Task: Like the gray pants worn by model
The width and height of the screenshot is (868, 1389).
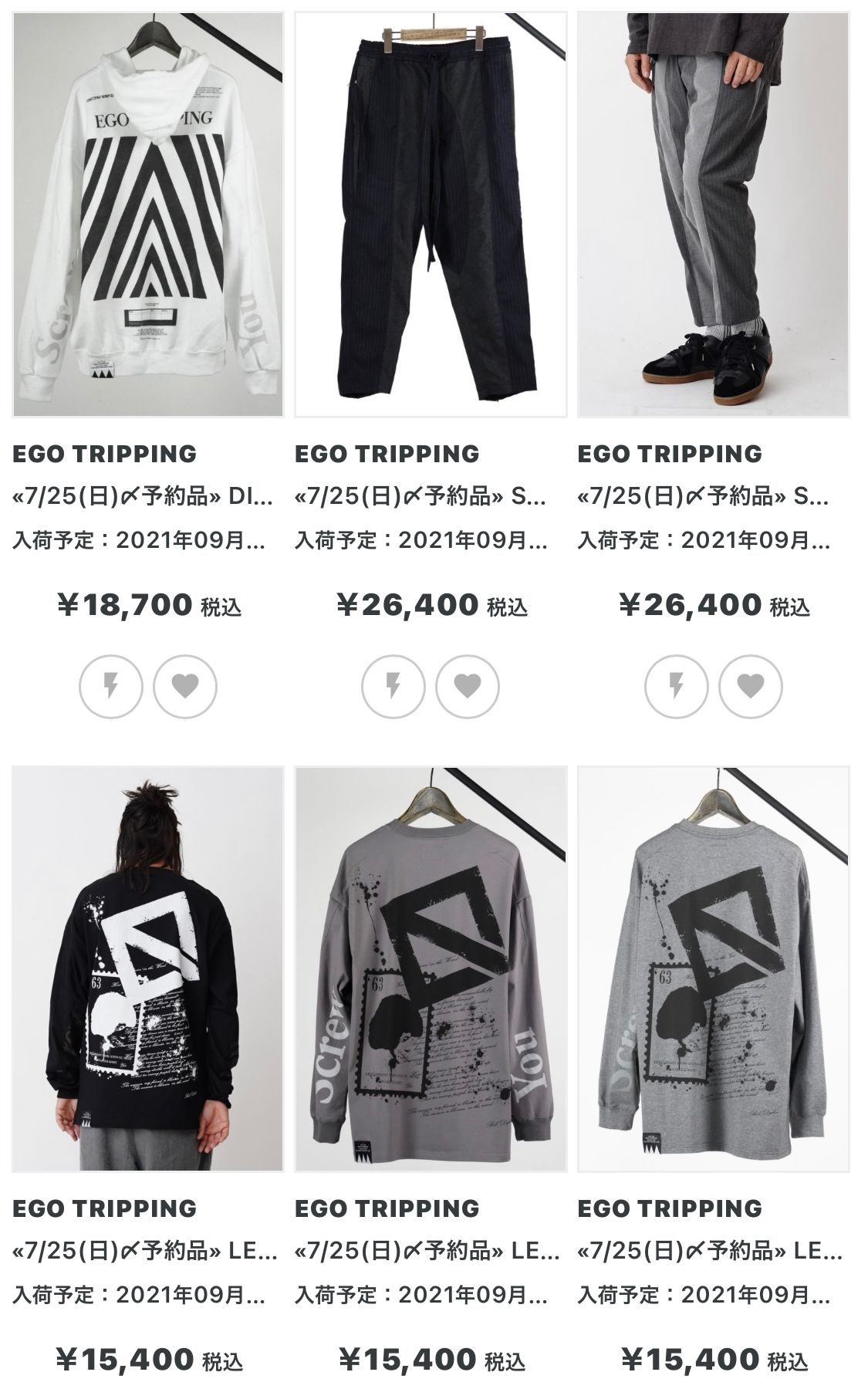Action: point(750,686)
